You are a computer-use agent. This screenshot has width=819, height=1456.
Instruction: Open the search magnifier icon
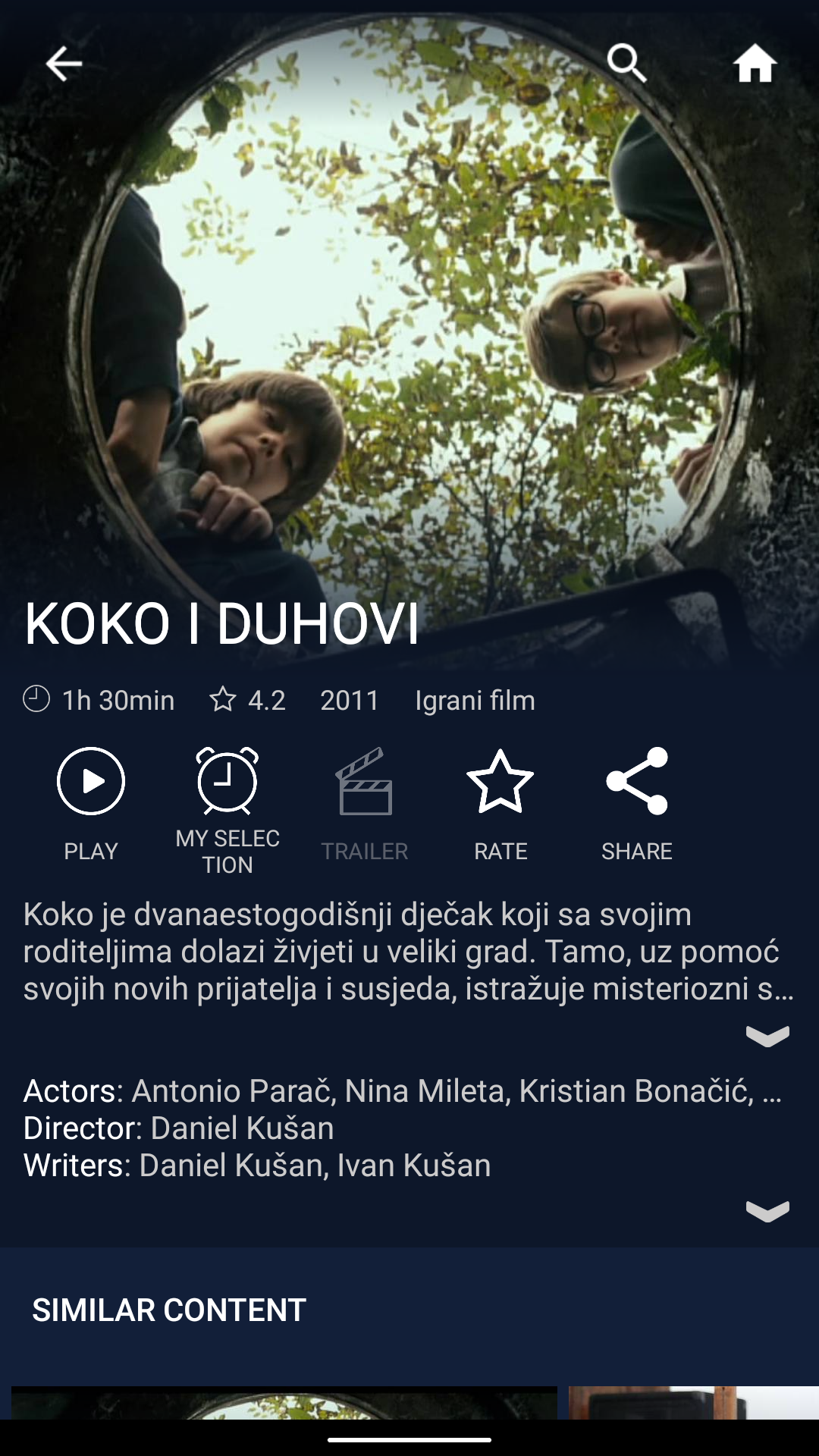pyautogui.click(x=626, y=63)
